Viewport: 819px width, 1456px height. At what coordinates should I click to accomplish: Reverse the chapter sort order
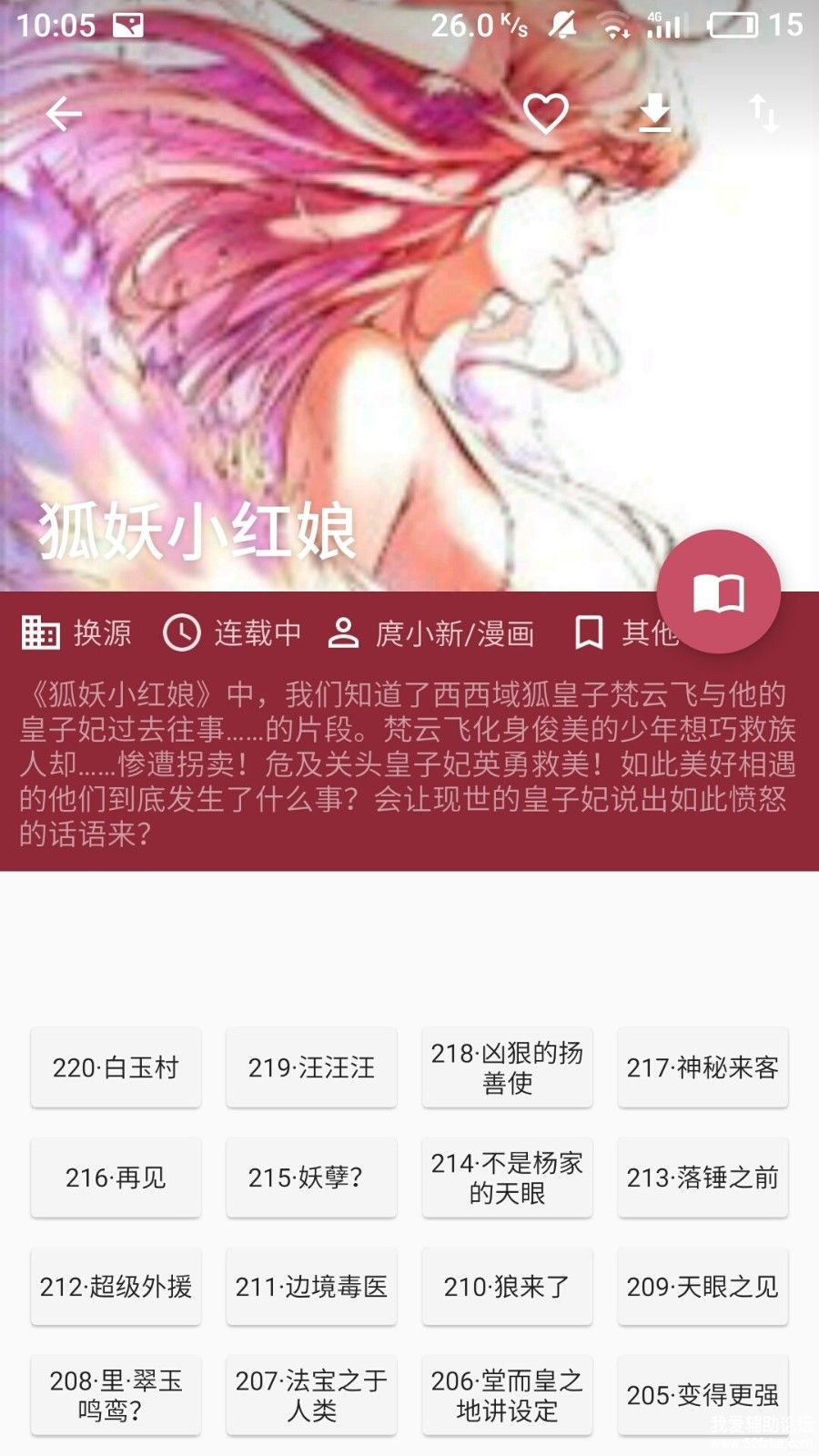[763, 115]
